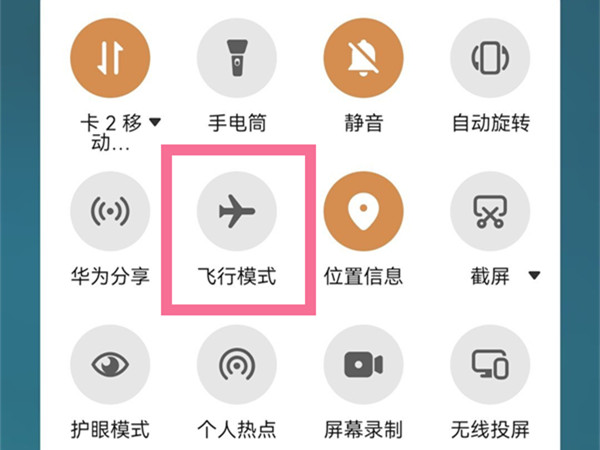Enable 自动旋转 auto-rotate
The height and width of the screenshot is (450, 600).
tap(490, 58)
